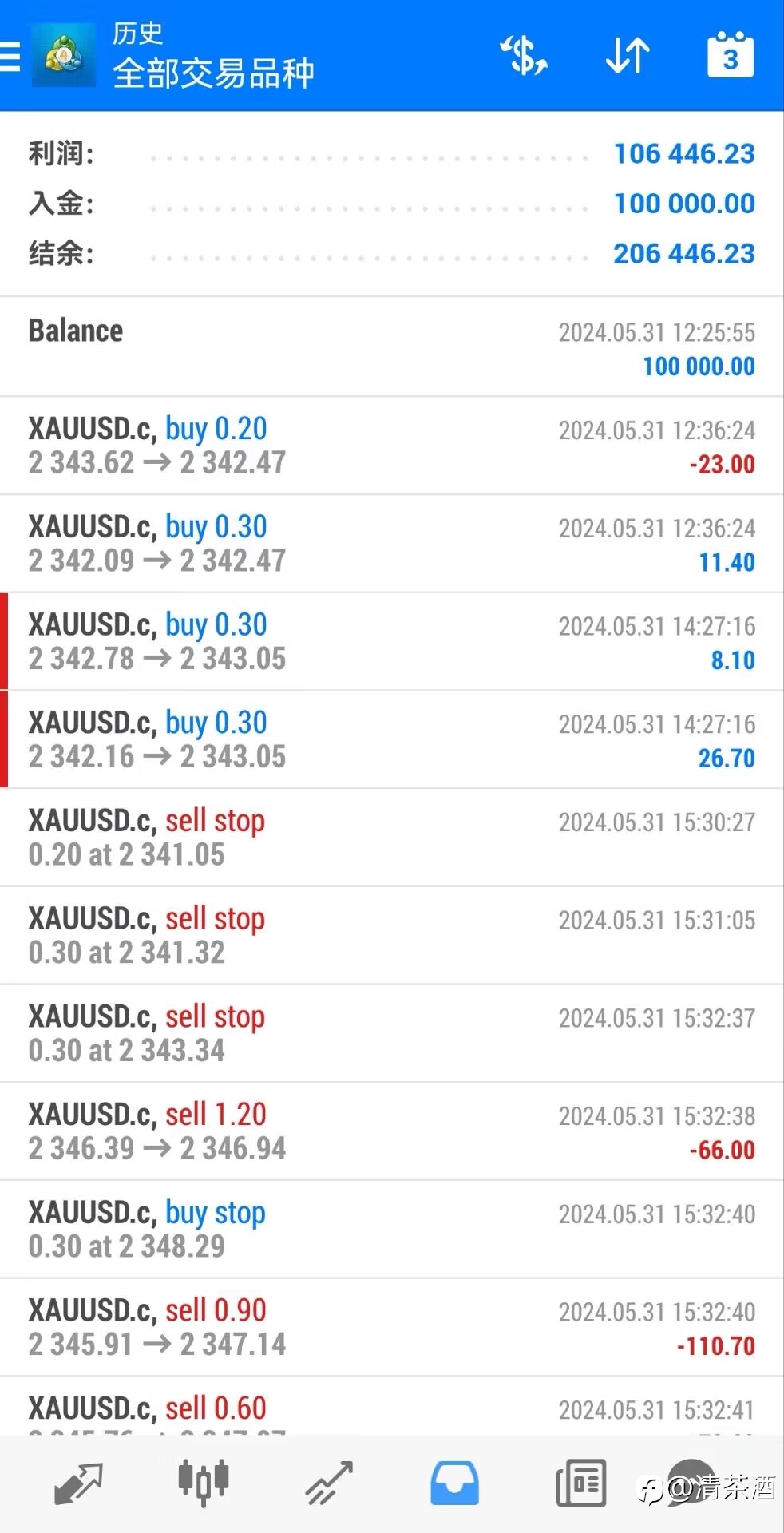
Task: Change sort order with arrows icon
Action: (628, 55)
